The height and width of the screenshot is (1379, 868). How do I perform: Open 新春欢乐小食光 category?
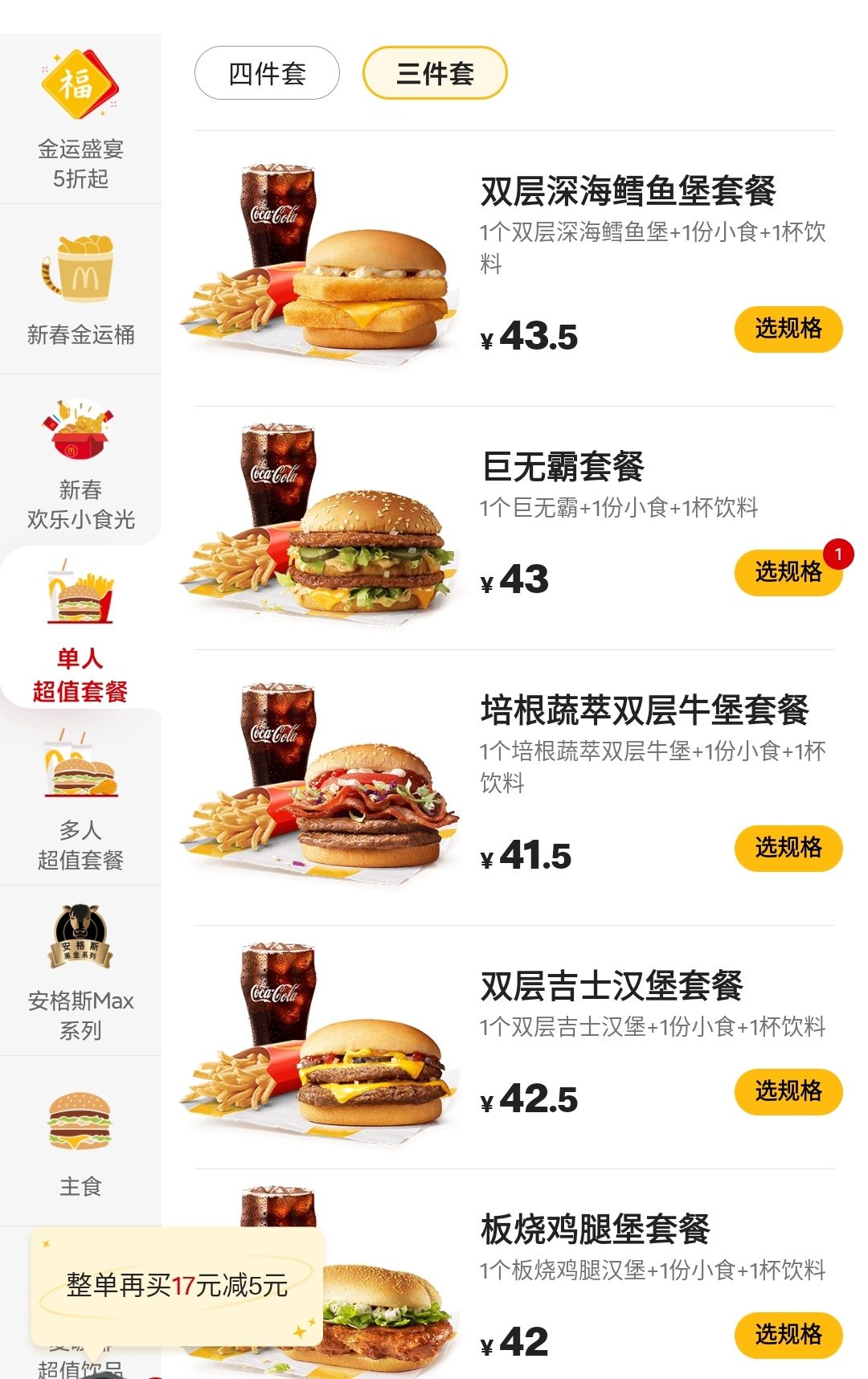click(80, 462)
